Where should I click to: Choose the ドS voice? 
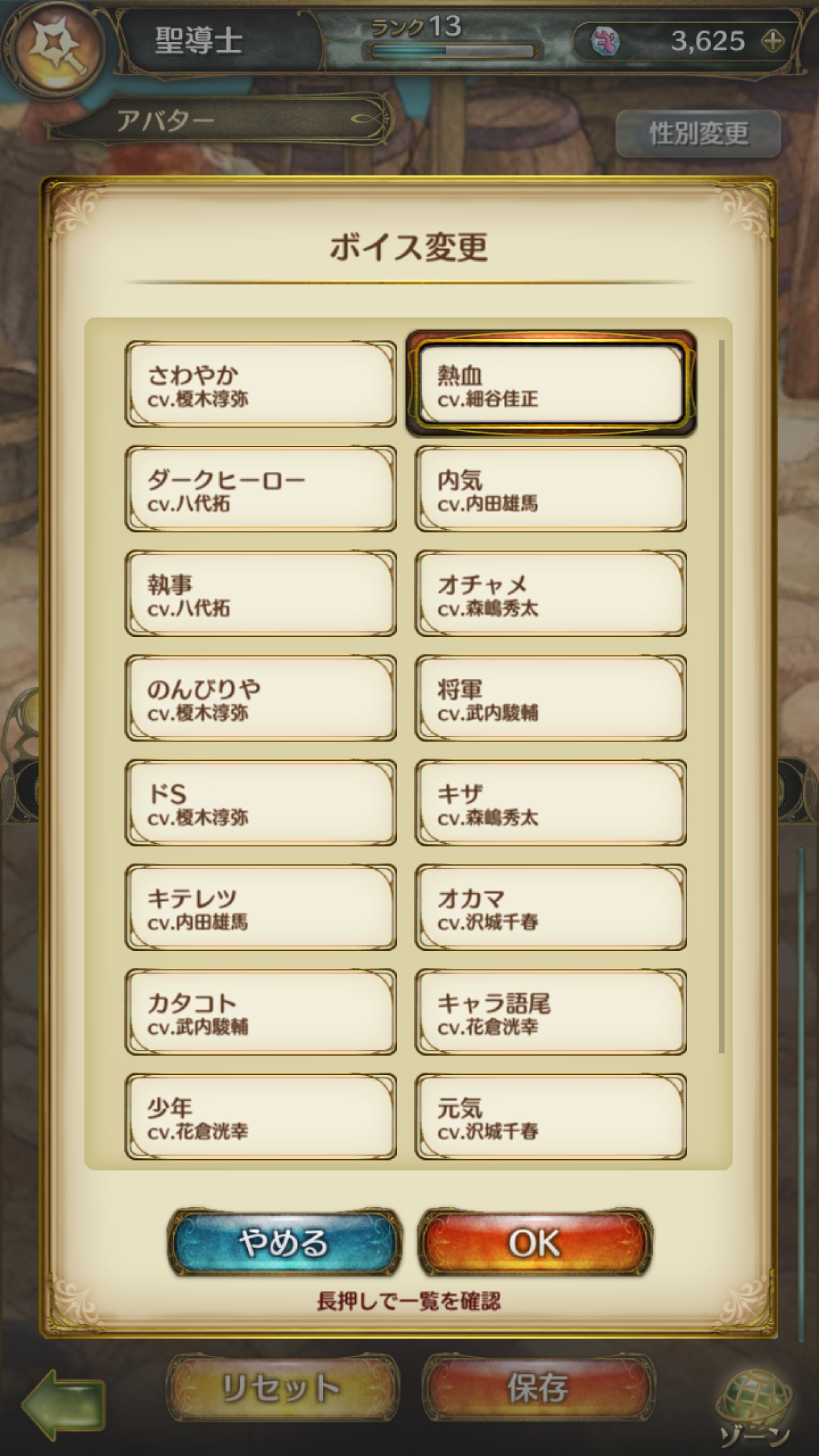(x=260, y=802)
